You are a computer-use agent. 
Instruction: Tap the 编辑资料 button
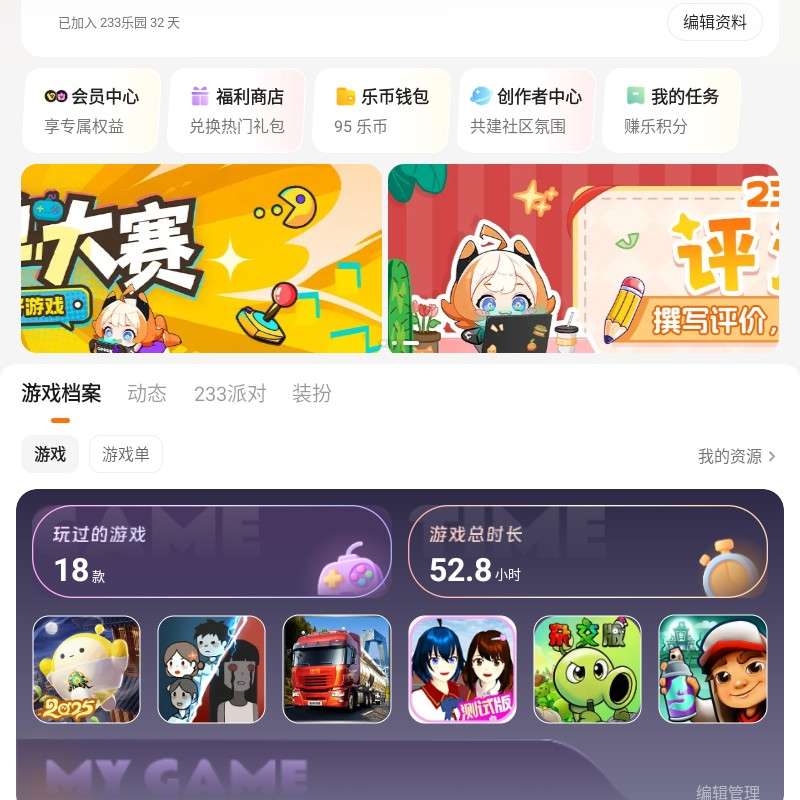pos(714,22)
